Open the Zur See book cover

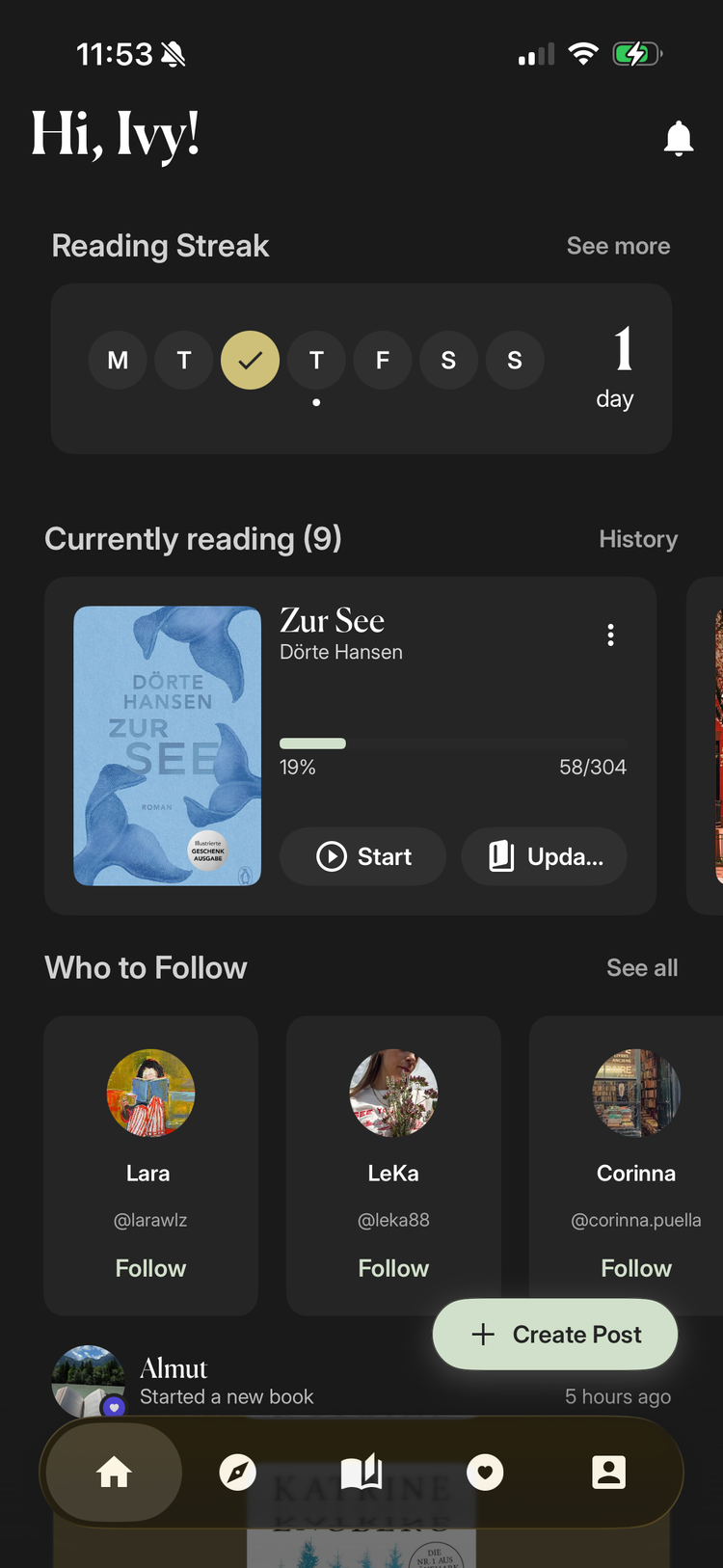168,745
